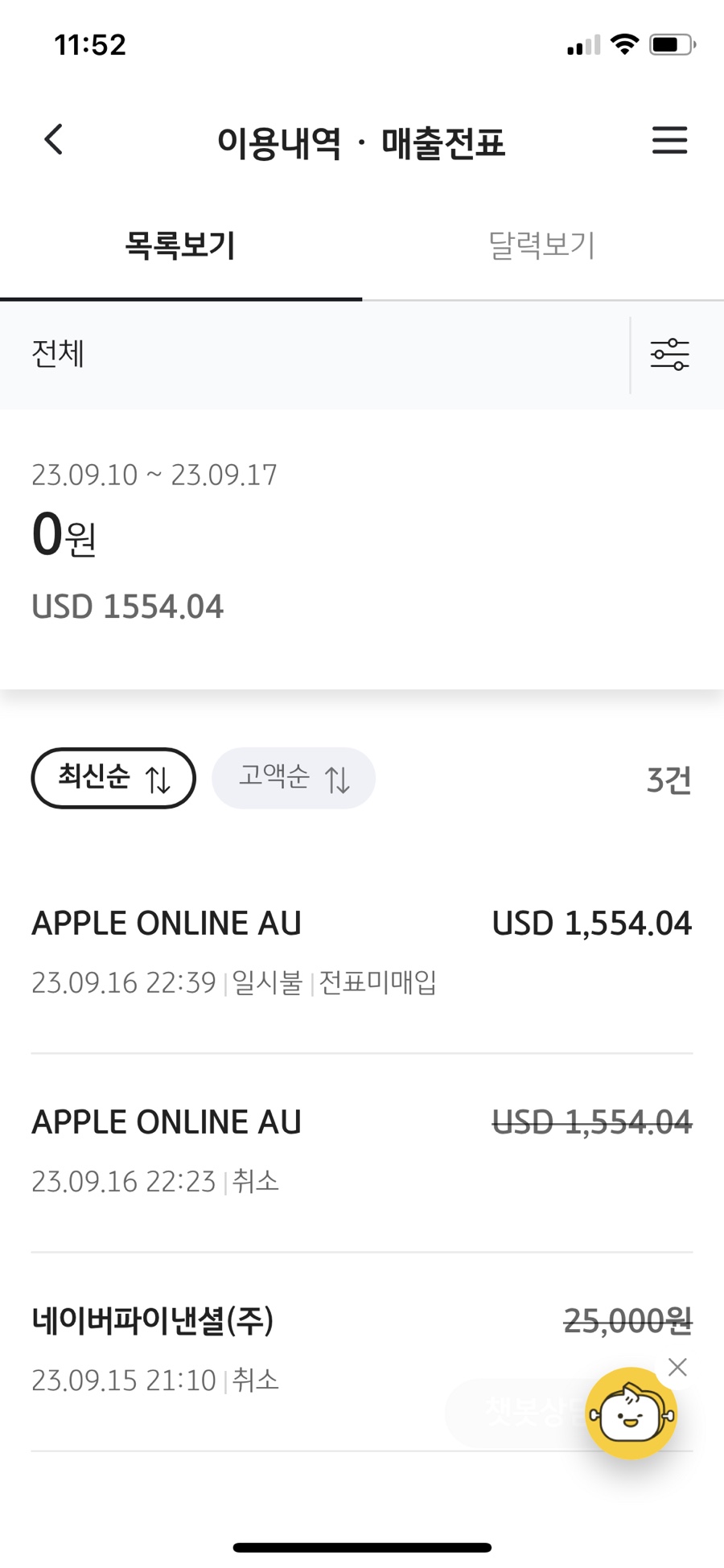The image size is (724, 1568).
Task: Open APPLE ONLINE AU transaction at 22:39
Action: [x=361, y=952]
